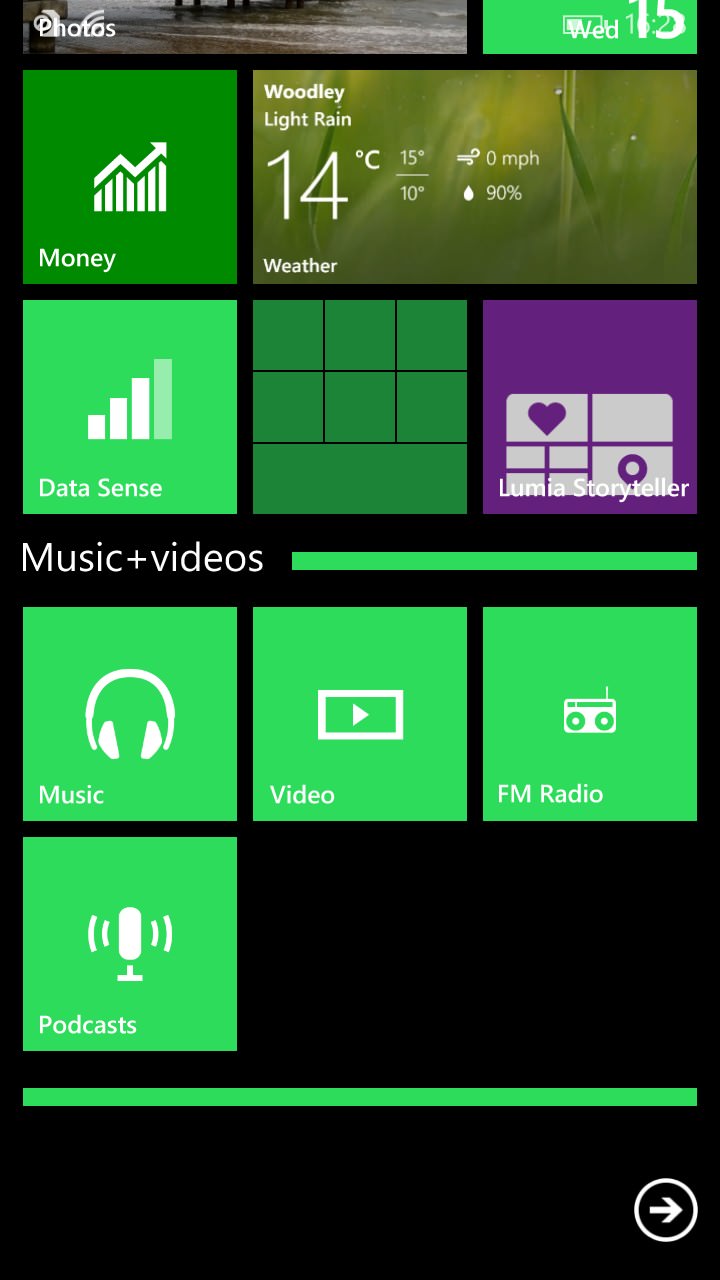Tap the arrow to view the app list

click(x=666, y=1210)
